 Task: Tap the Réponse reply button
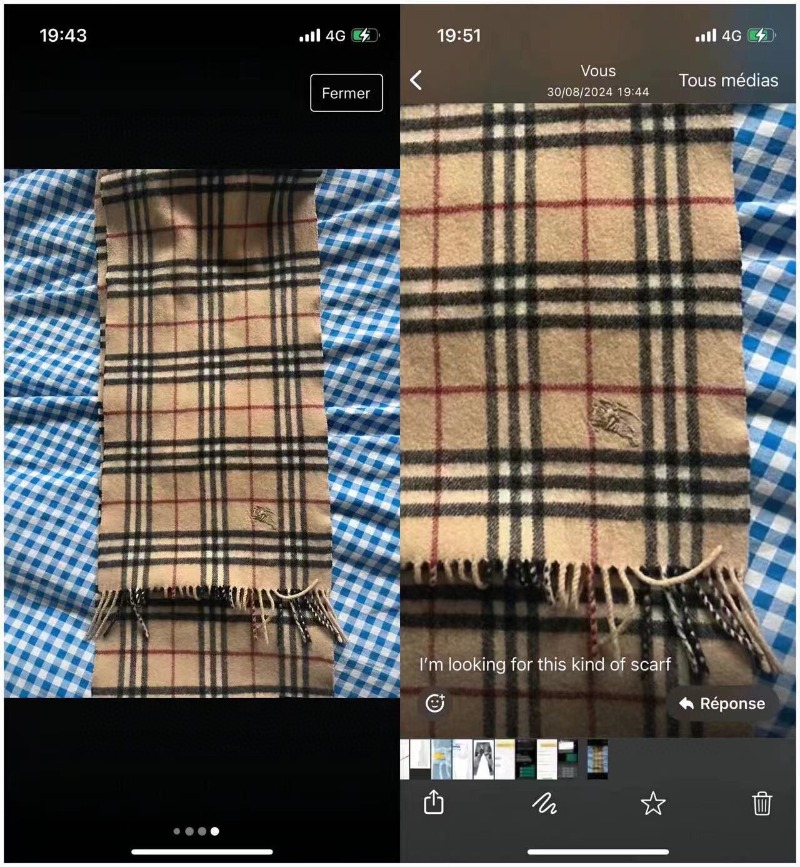click(x=722, y=704)
